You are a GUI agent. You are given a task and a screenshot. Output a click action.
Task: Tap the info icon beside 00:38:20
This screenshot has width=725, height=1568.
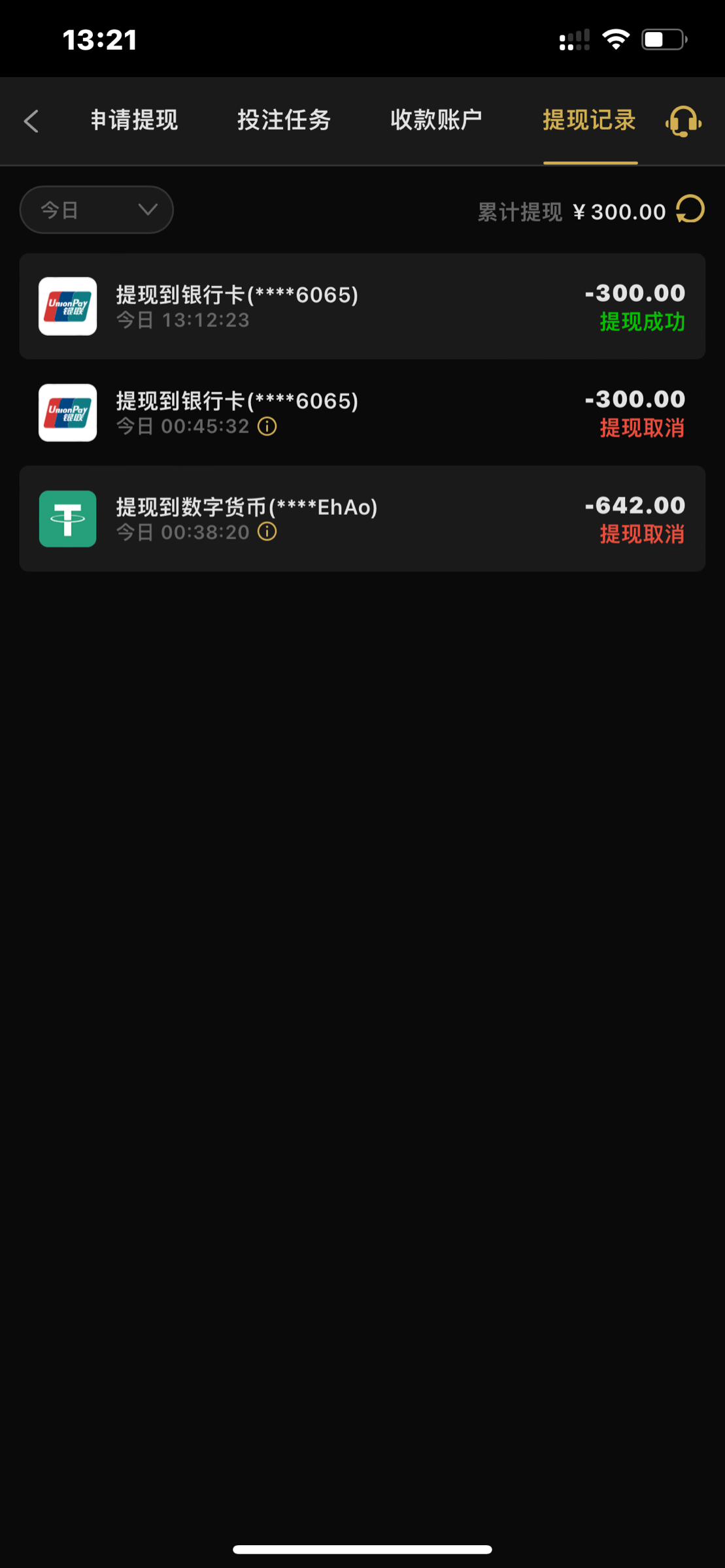click(x=267, y=532)
